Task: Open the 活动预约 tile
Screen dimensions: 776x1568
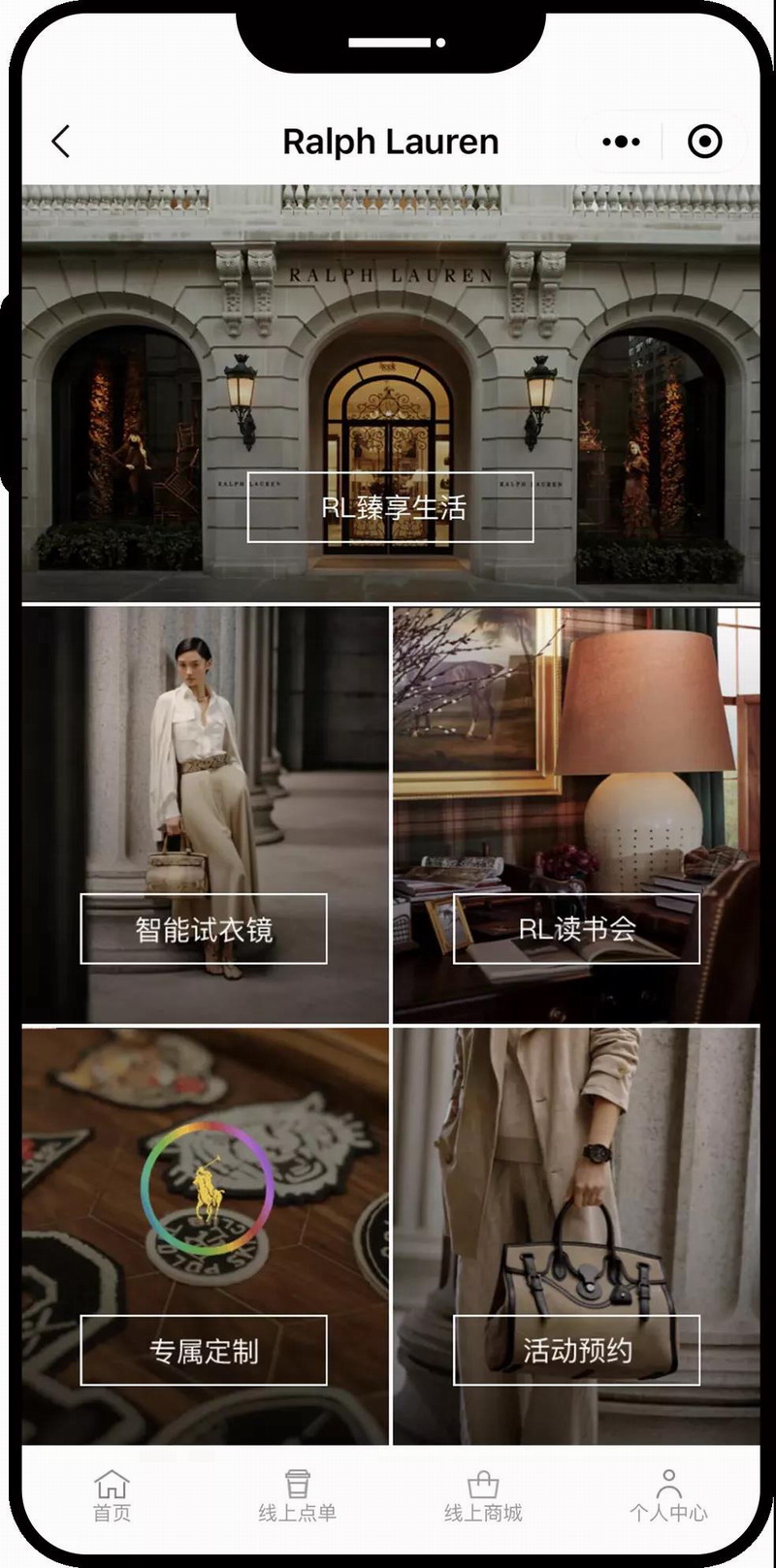Action: (576, 1350)
